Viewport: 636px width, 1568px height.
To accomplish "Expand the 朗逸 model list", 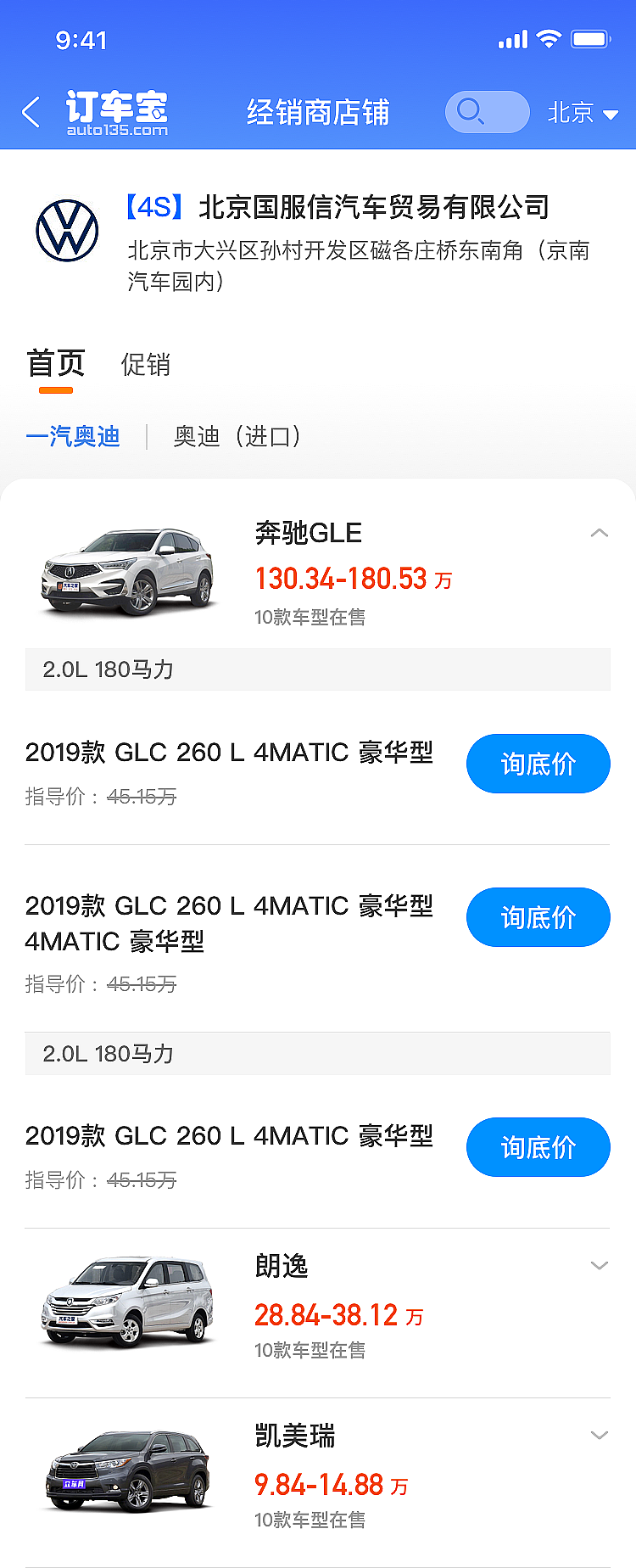I will coord(599,1265).
